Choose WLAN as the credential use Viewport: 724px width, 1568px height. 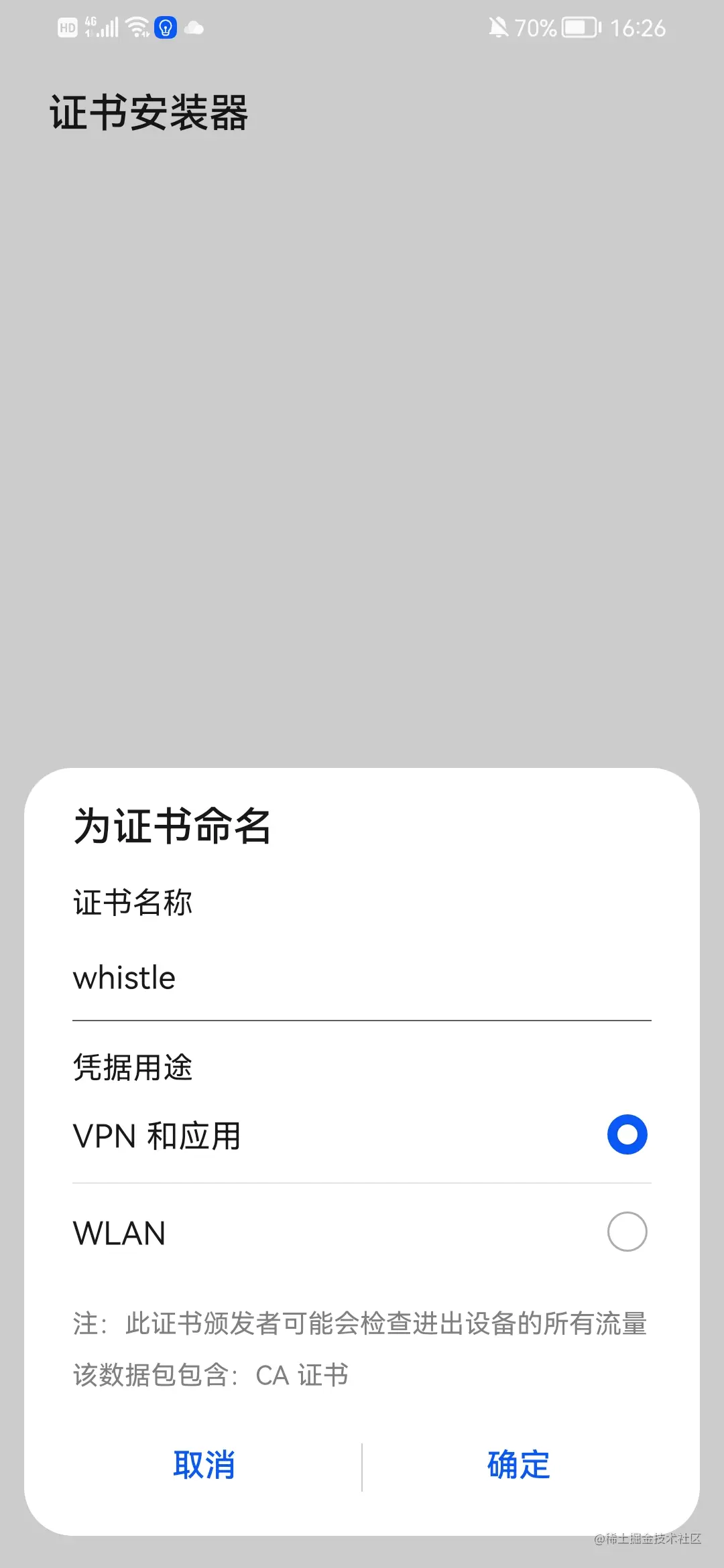coord(362,1232)
